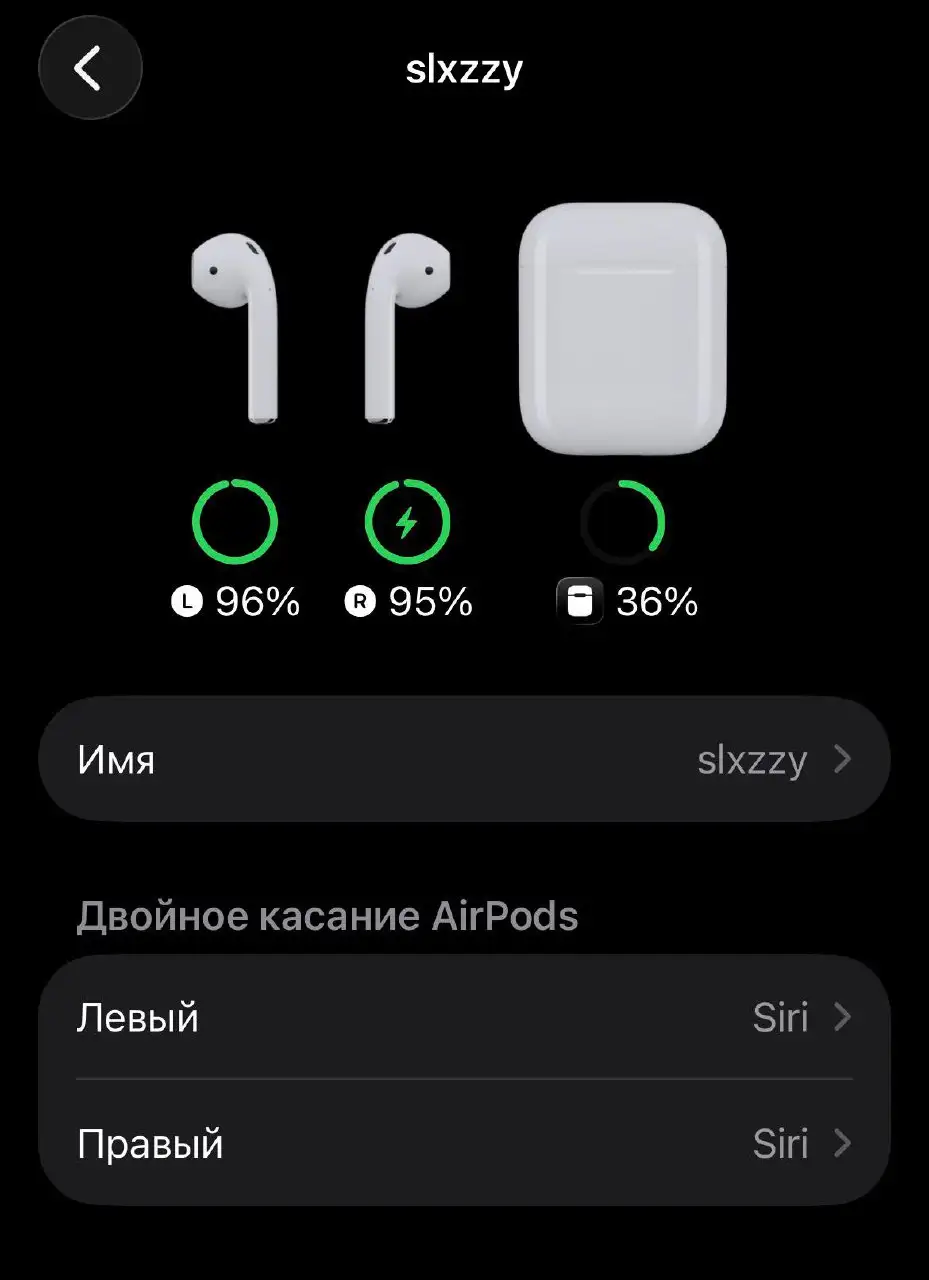
Task: Click the Двойное касание AirPods section header
Action: (x=330, y=913)
